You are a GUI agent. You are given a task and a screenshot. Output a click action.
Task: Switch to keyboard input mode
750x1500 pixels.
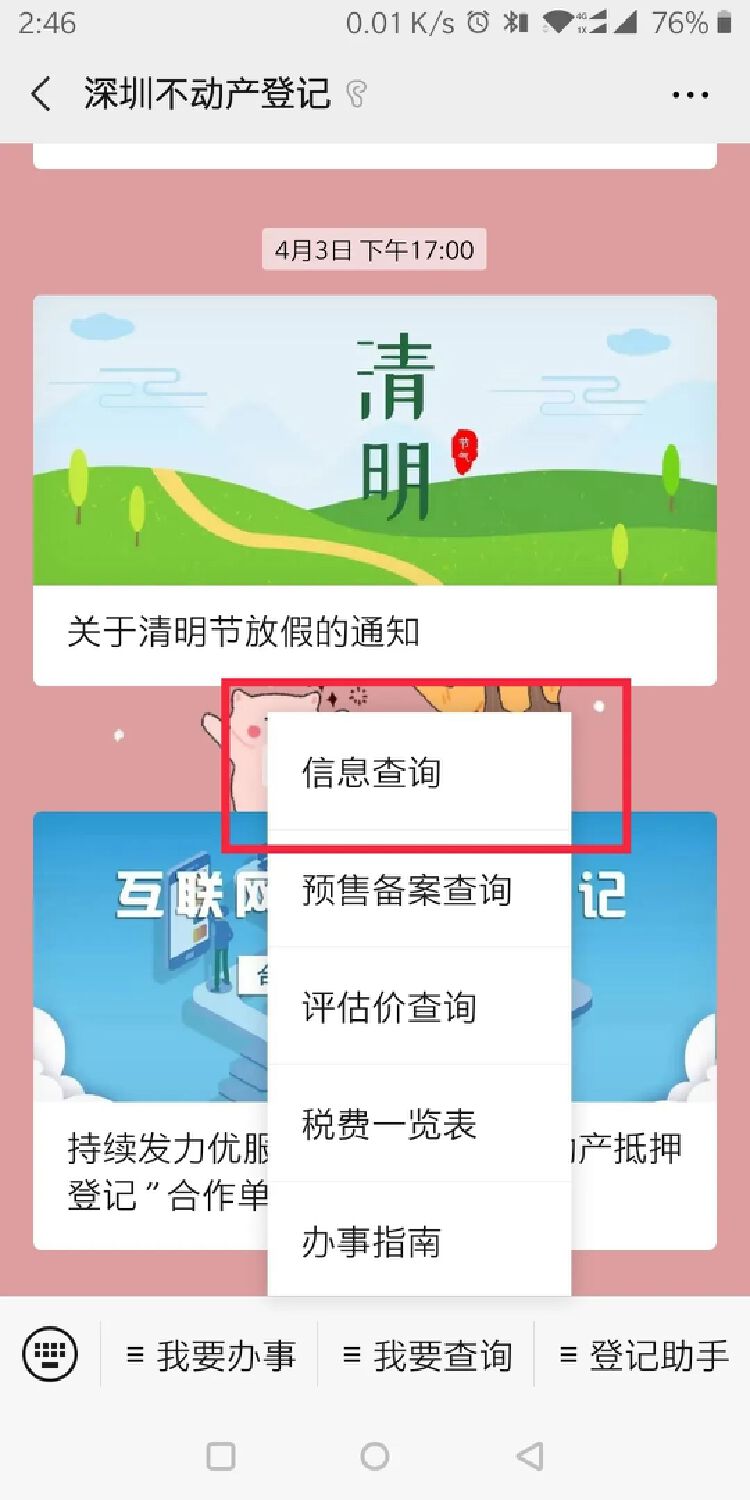(50, 1355)
